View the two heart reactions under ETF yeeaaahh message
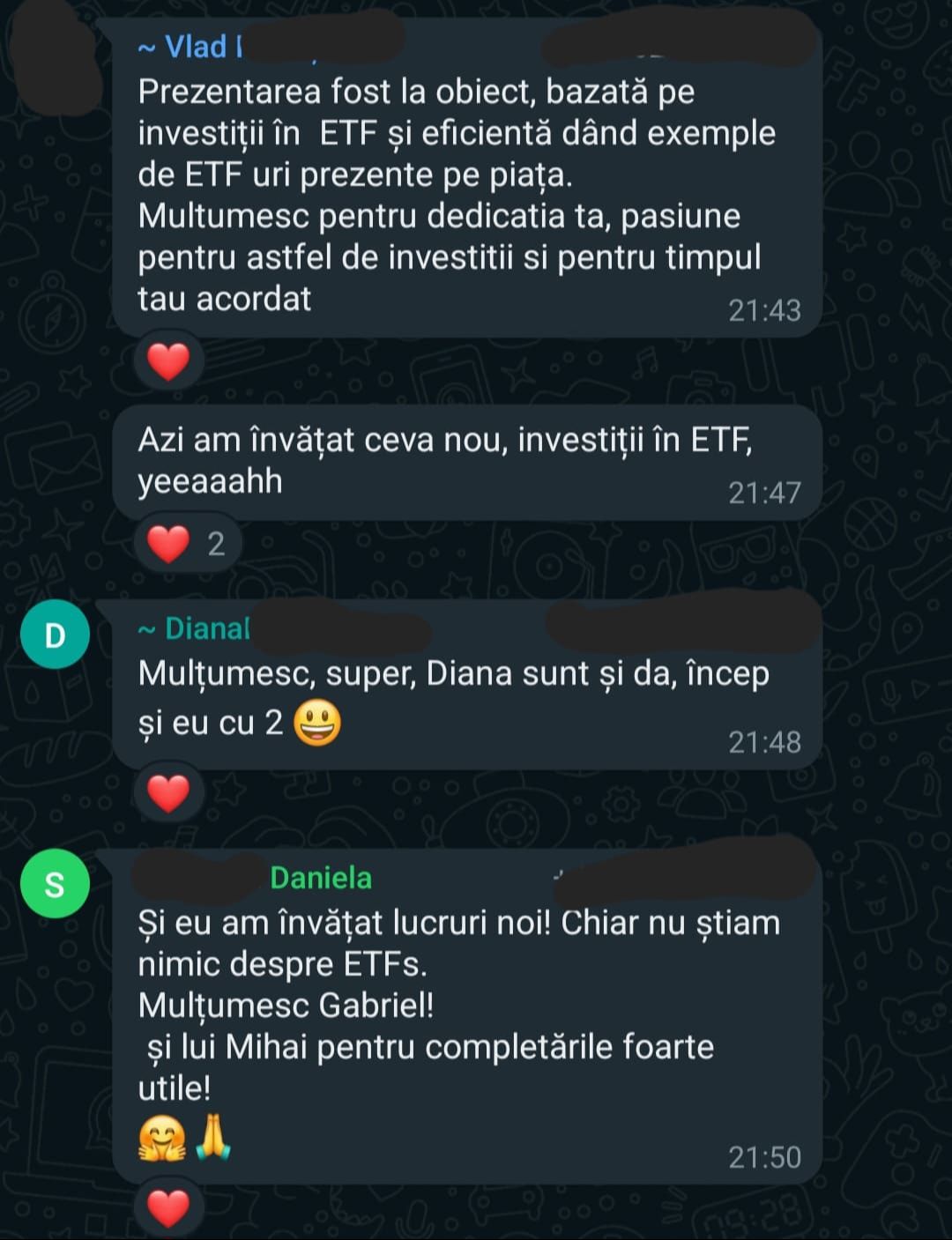952x1240 pixels. [x=186, y=544]
